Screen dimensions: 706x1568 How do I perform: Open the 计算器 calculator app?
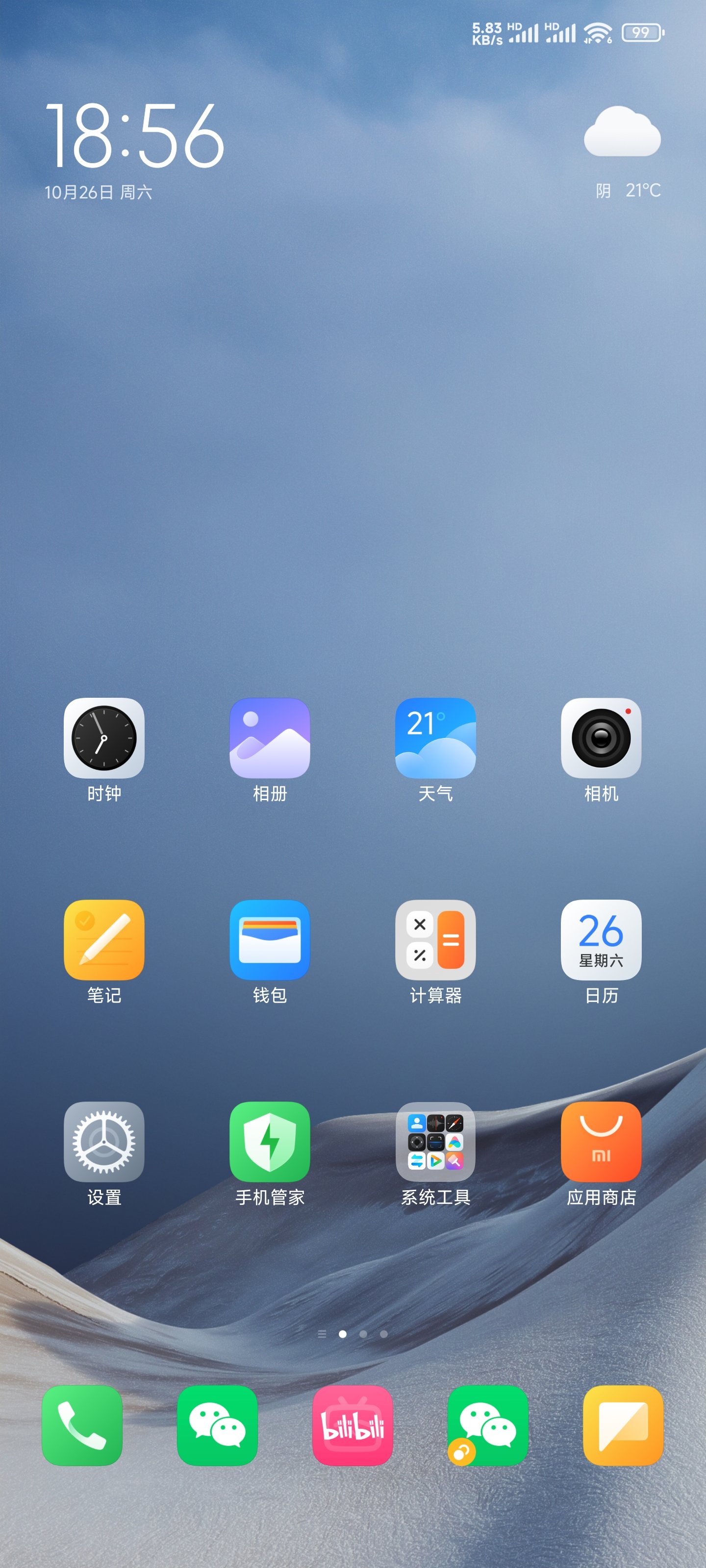(435, 940)
